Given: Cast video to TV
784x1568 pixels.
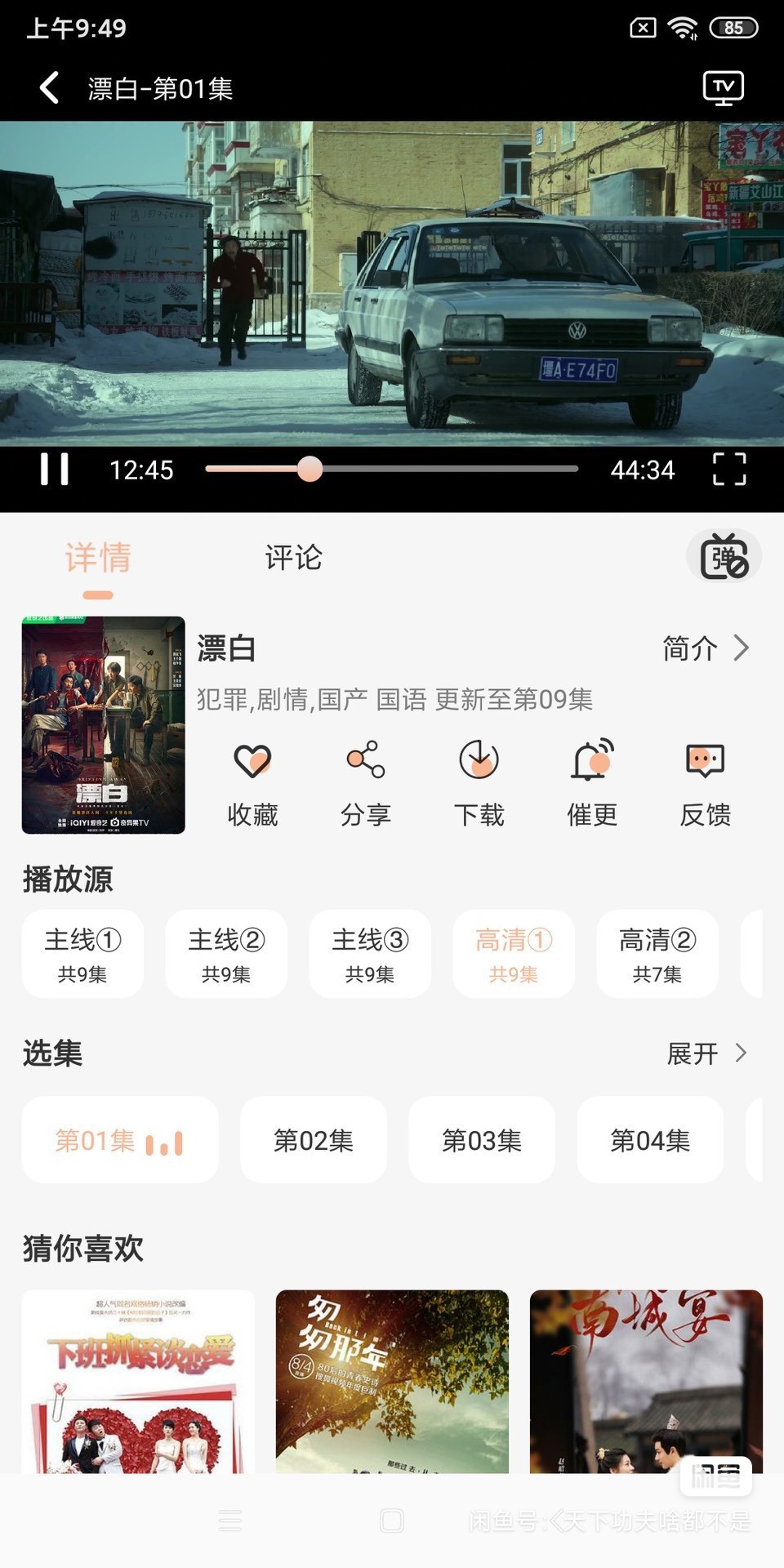Looking at the screenshot, I should 723,87.
